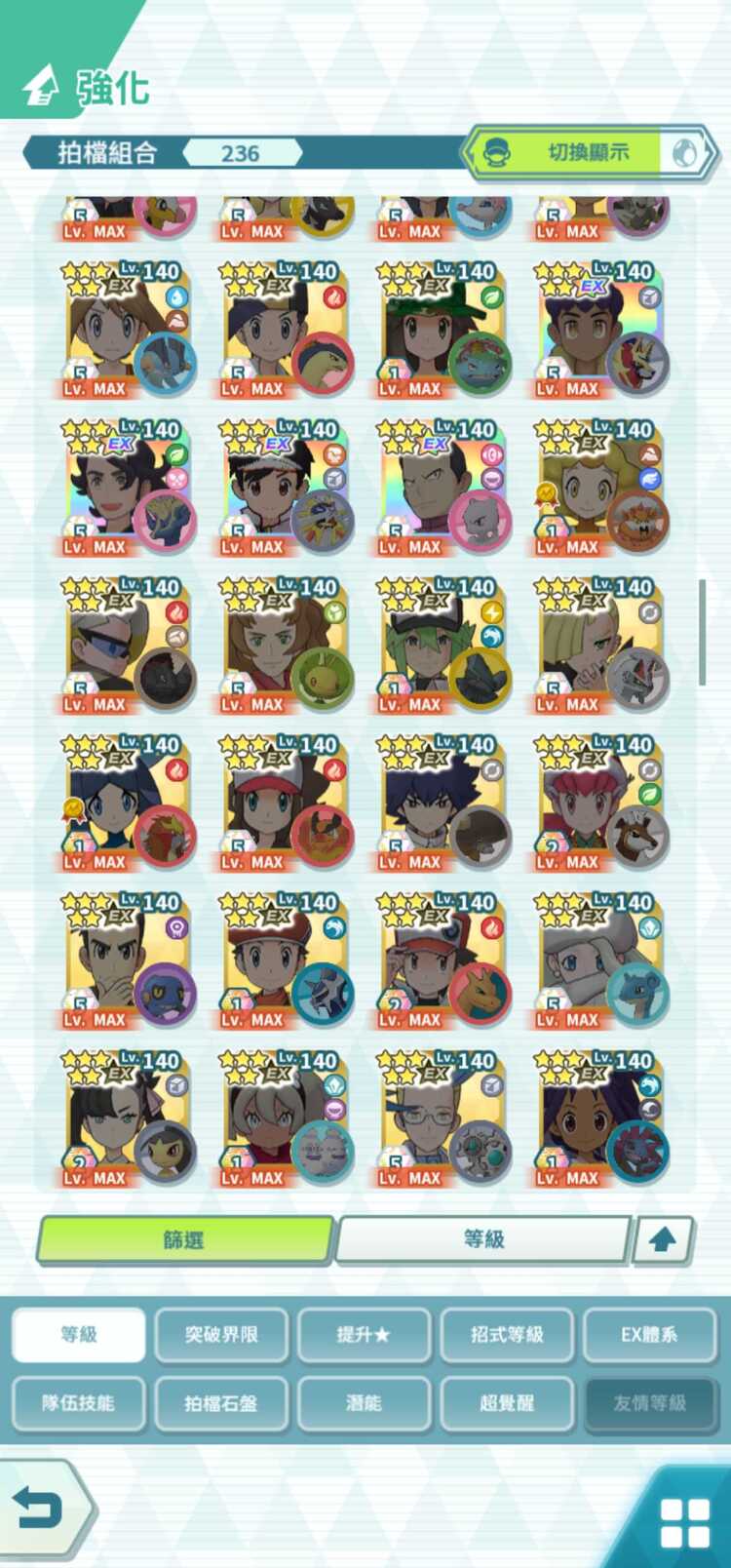
Task: Toggle the sort order arrow
Action: click(x=663, y=1240)
